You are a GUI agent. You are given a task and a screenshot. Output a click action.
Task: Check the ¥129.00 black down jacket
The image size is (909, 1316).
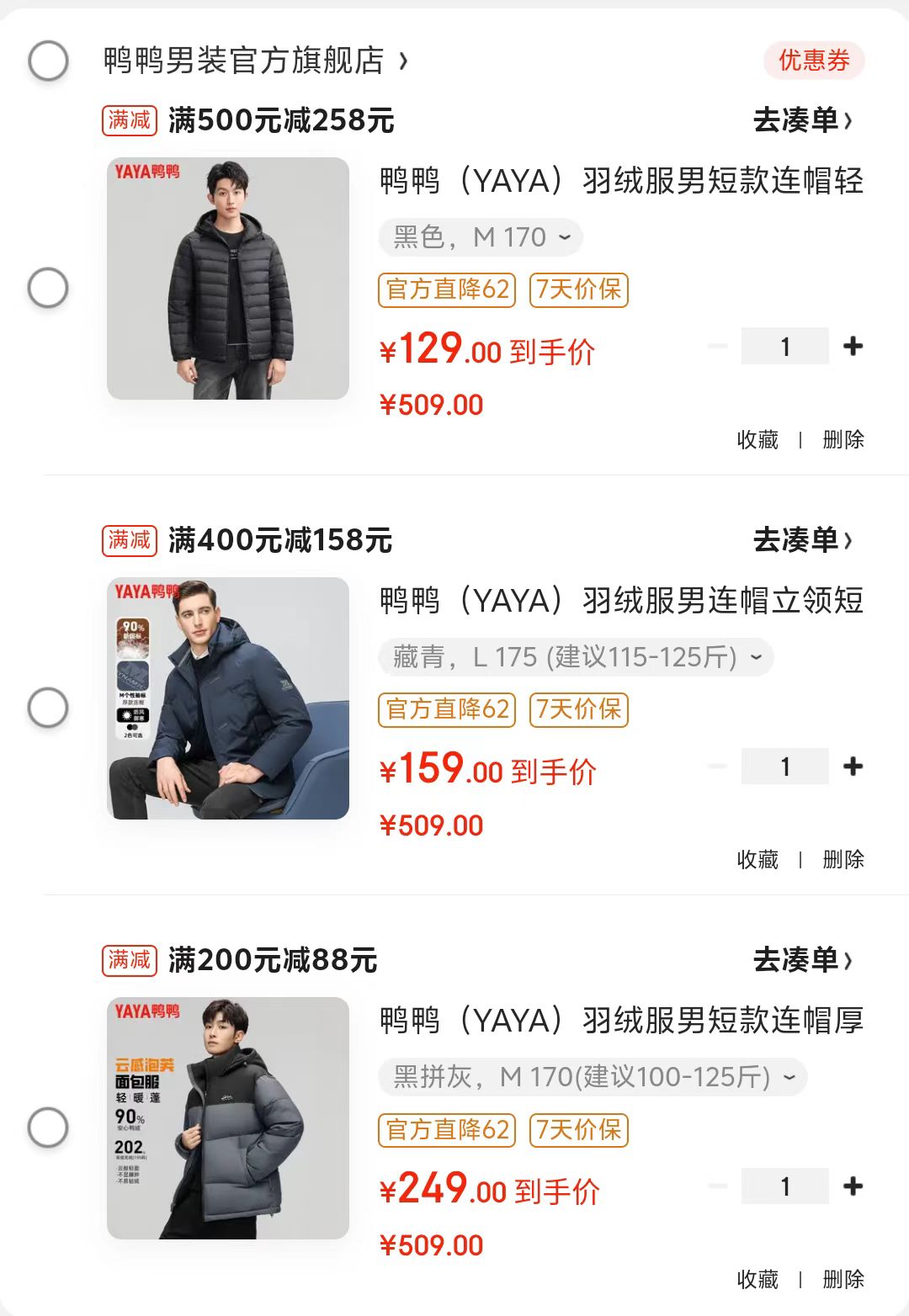[48, 288]
